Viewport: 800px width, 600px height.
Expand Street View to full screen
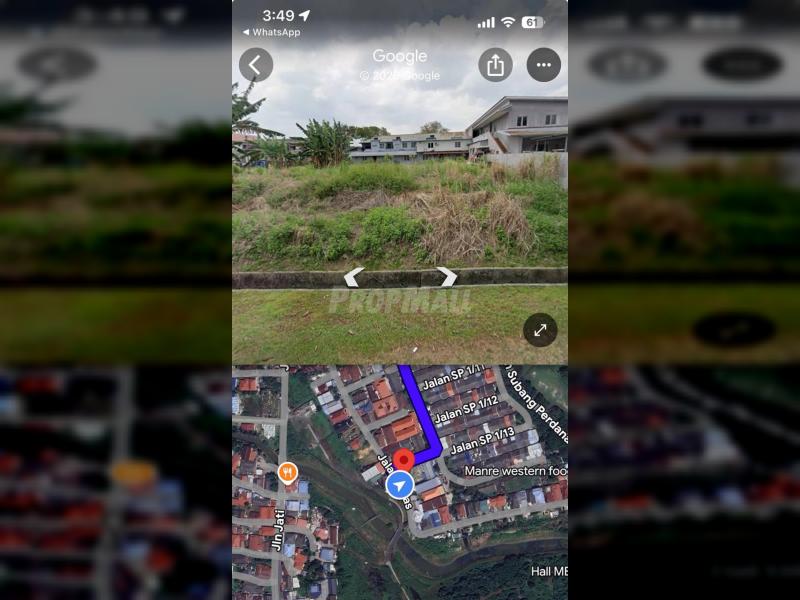tap(540, 330)
